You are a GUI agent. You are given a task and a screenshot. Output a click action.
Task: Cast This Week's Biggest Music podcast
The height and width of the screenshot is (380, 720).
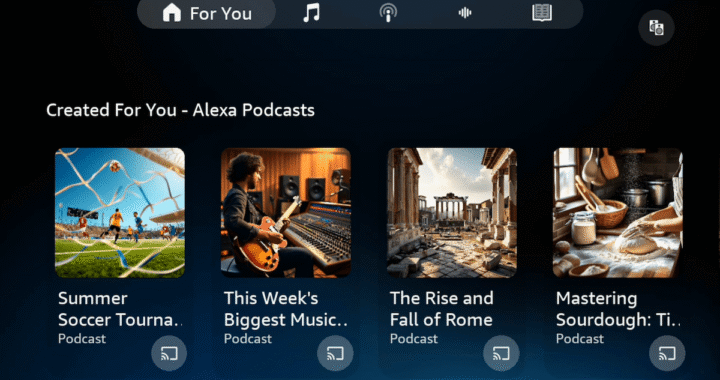point(335,353)
